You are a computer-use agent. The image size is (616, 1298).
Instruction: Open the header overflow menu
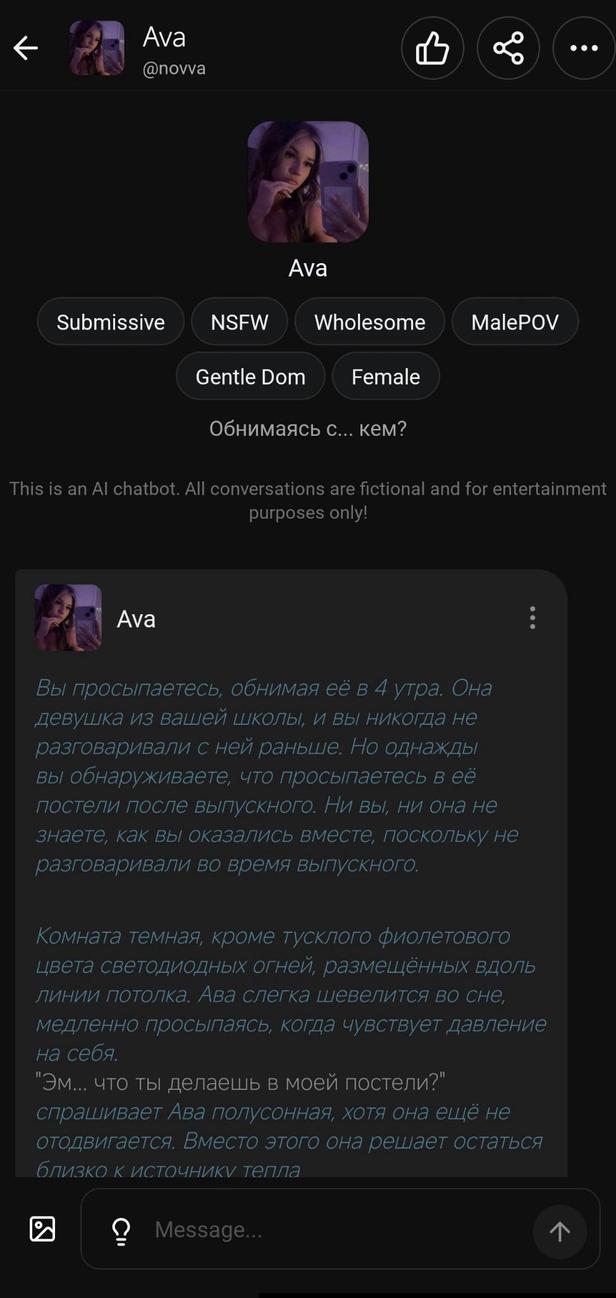(584, 48)
